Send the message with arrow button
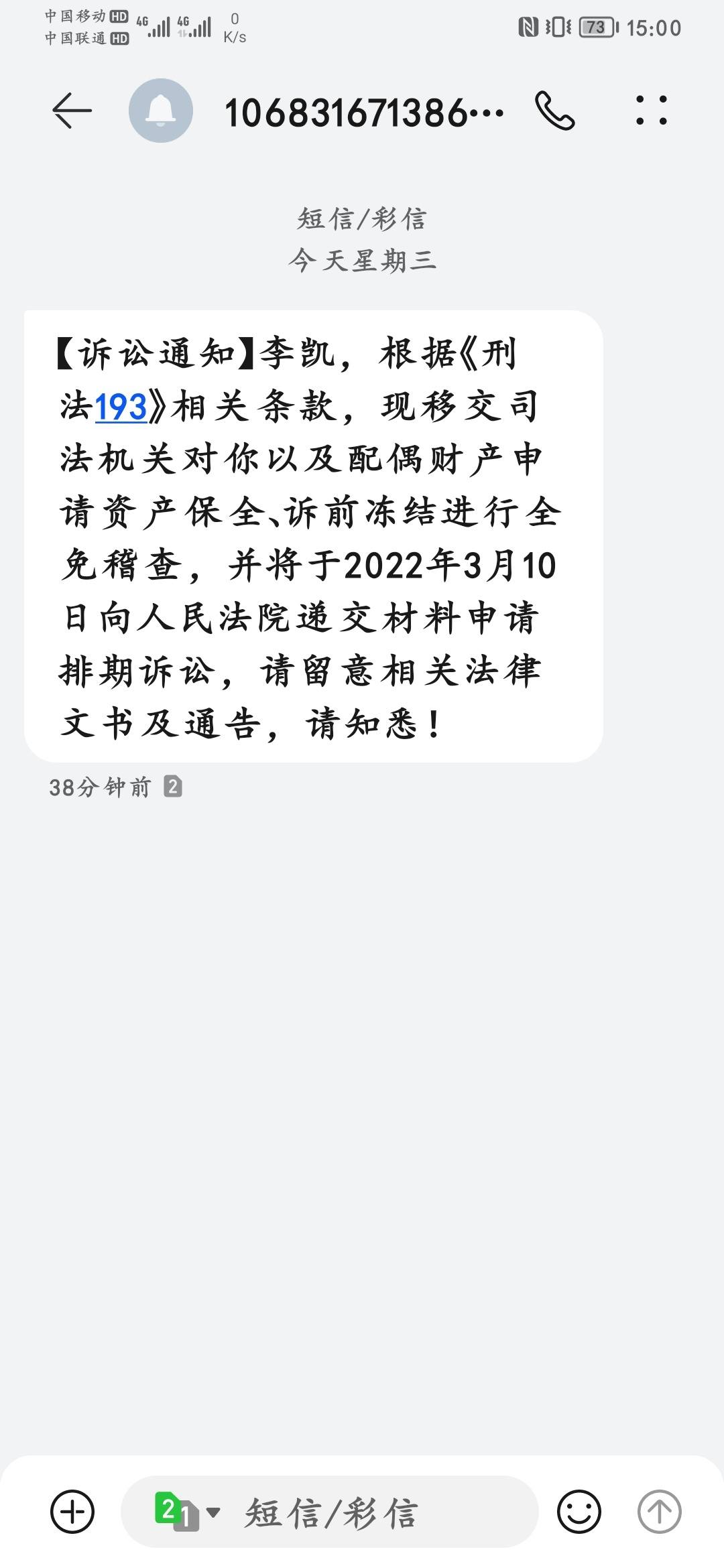The width and height of the screenshot is (724, 1568). tap(659, 1512)
